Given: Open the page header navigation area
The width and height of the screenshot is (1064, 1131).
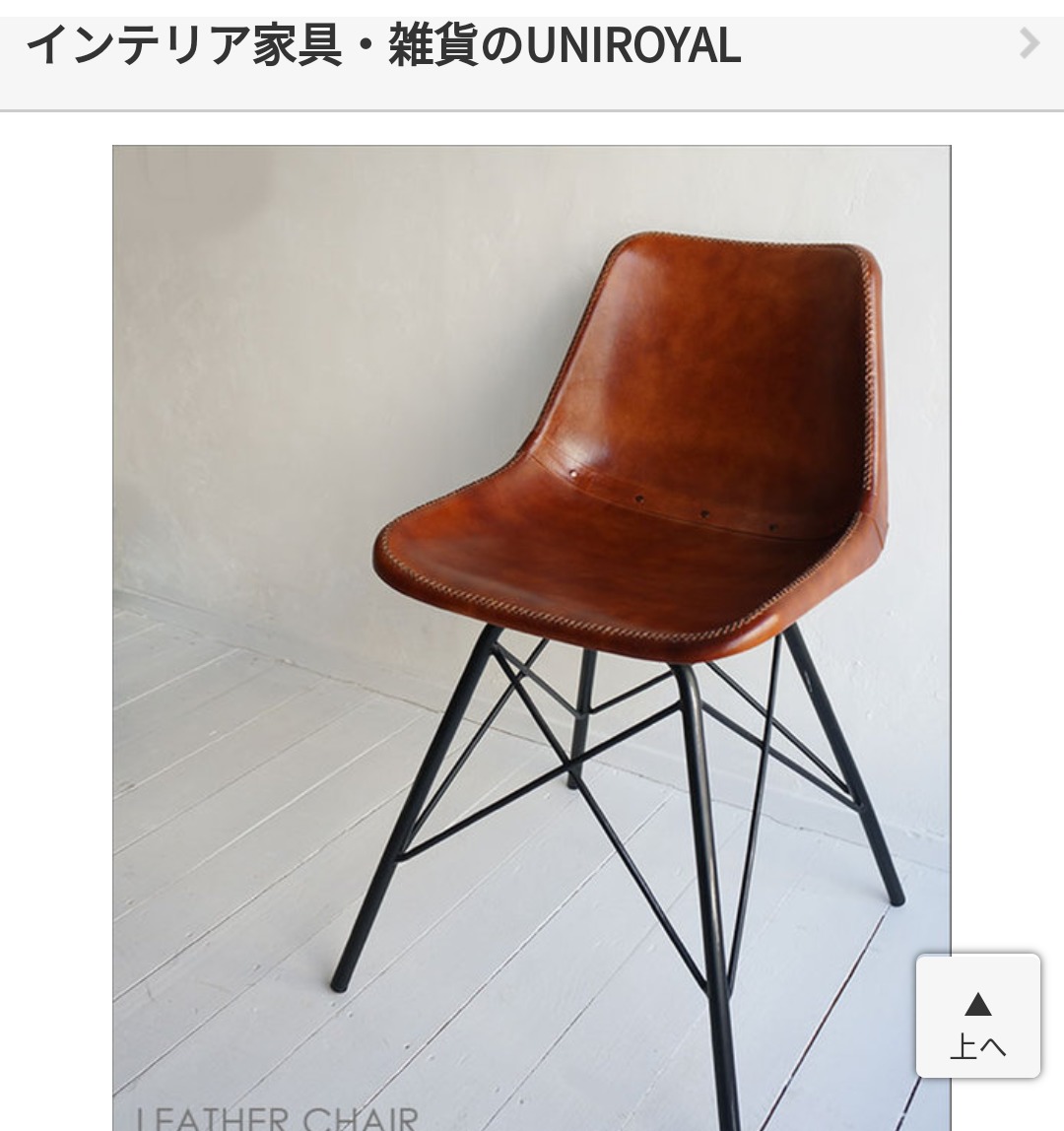Looking at the screenshot, I should pyautogui.click(x=532, y=44).
